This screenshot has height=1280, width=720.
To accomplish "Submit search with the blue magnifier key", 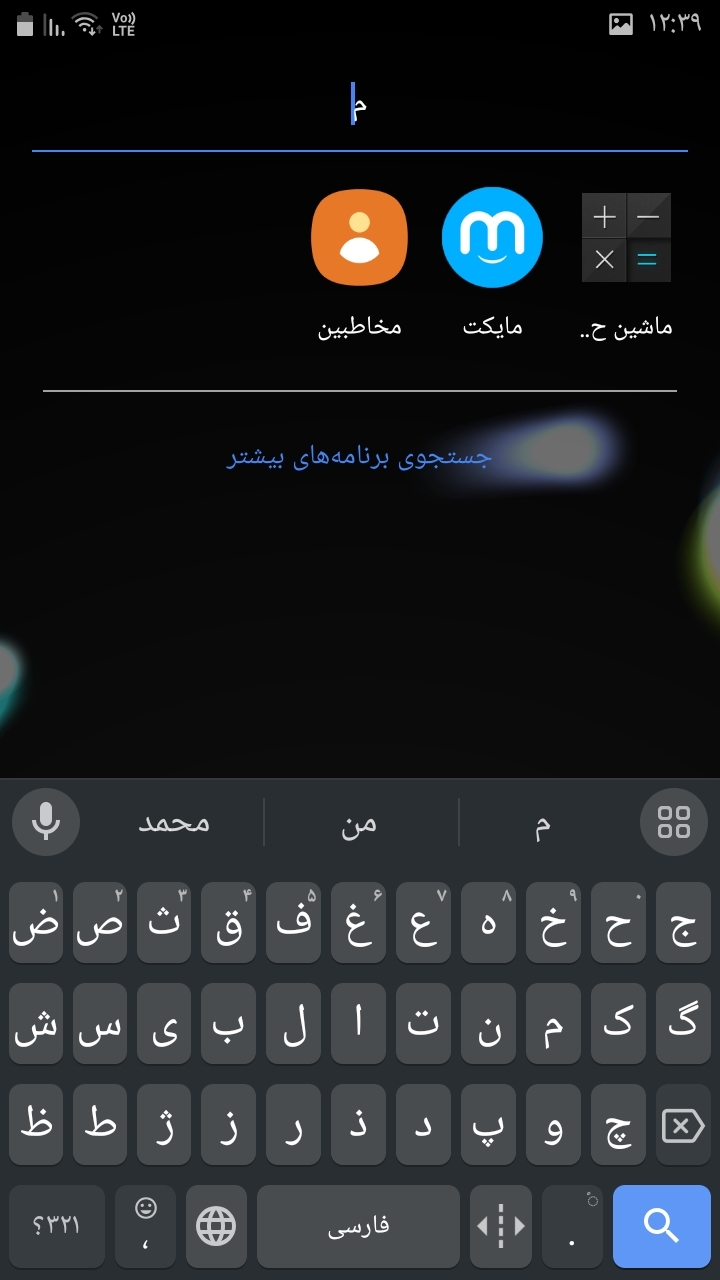I will tap(661, 1225).
